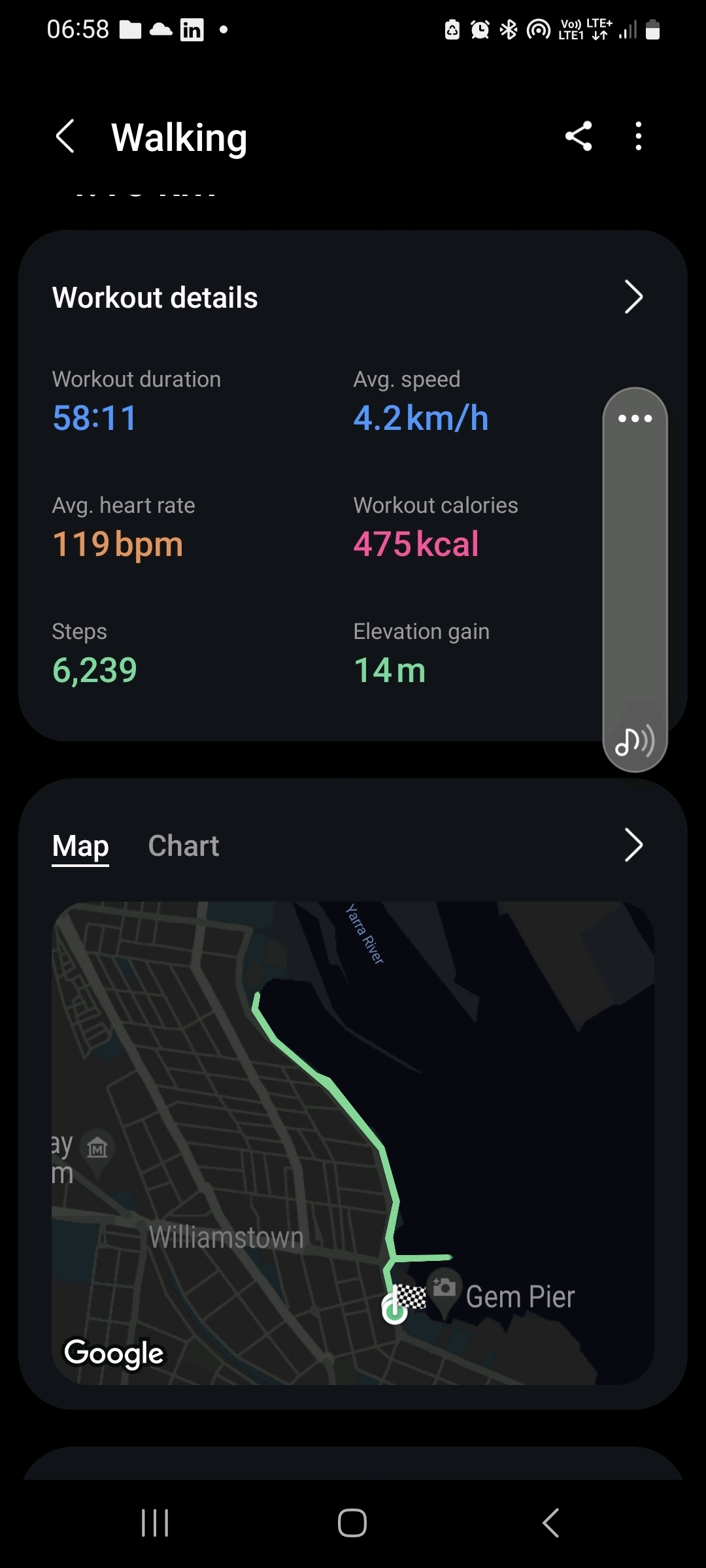The height and width of the screenshot is (1568, 706).
Task: Open the more options menu
Action: coord(639,137)
